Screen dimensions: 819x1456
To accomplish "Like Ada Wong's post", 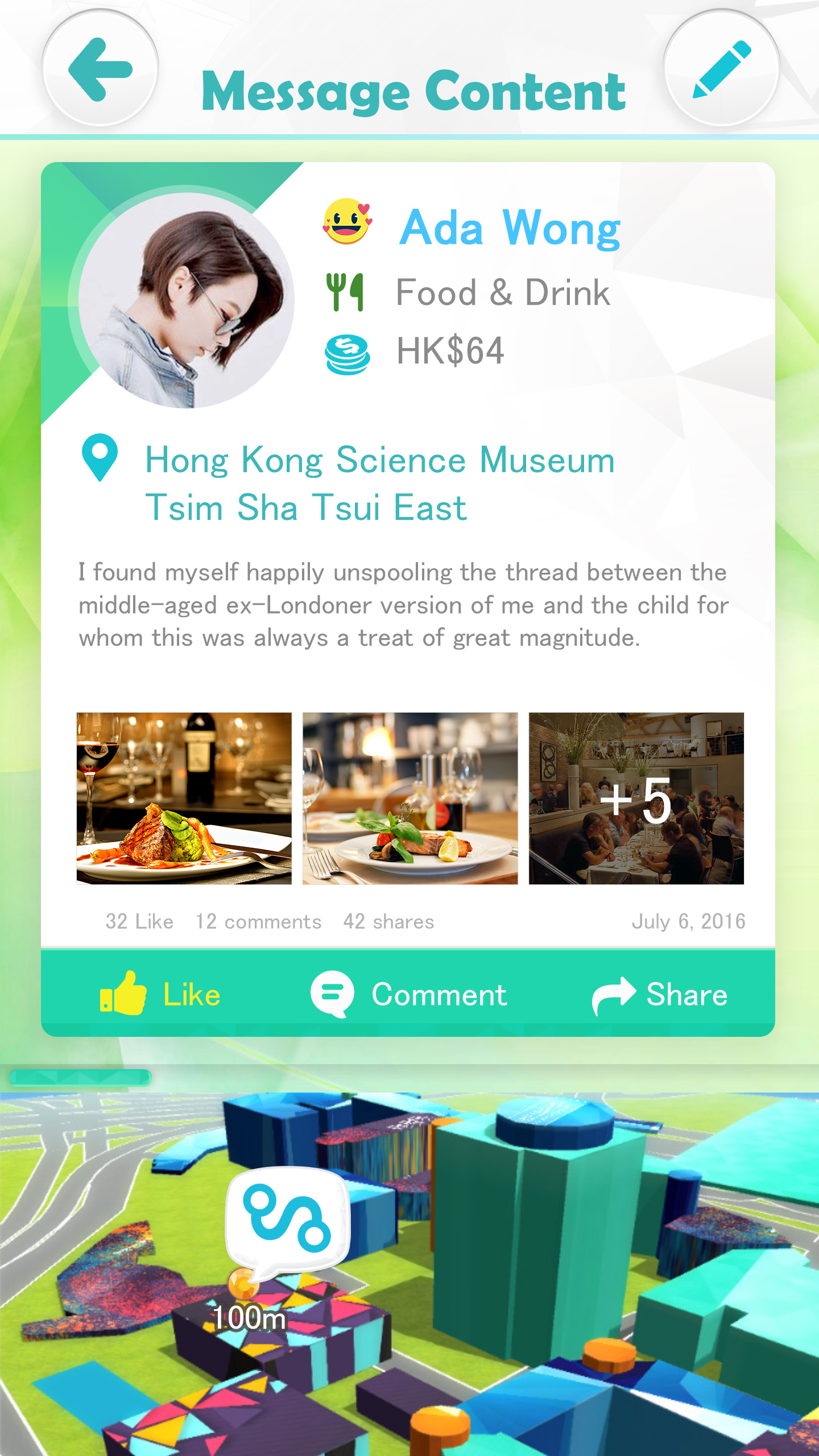I will (x=160, y=994).
